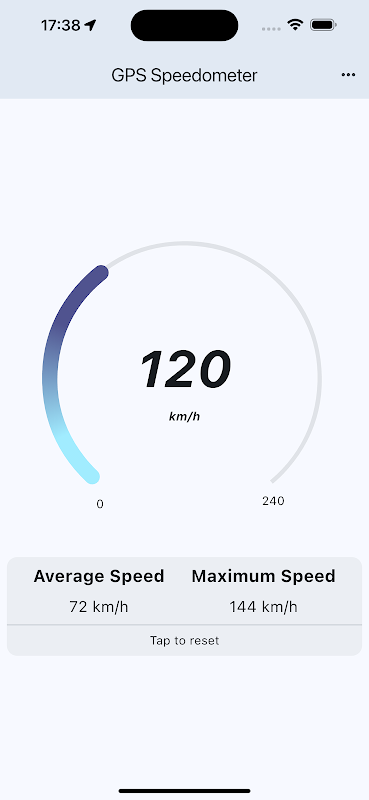The image size is (369, 800).
Task: Tap to reset speed statistics
Action: coord(184,640)
